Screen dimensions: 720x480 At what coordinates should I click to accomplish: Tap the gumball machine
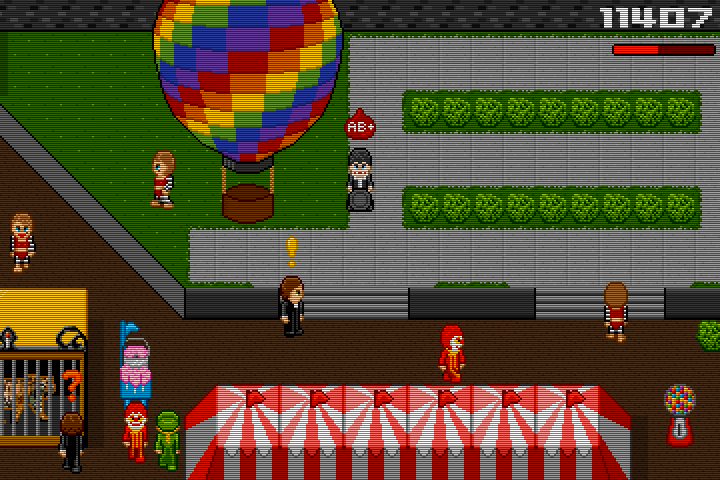(x=682, y=412)
